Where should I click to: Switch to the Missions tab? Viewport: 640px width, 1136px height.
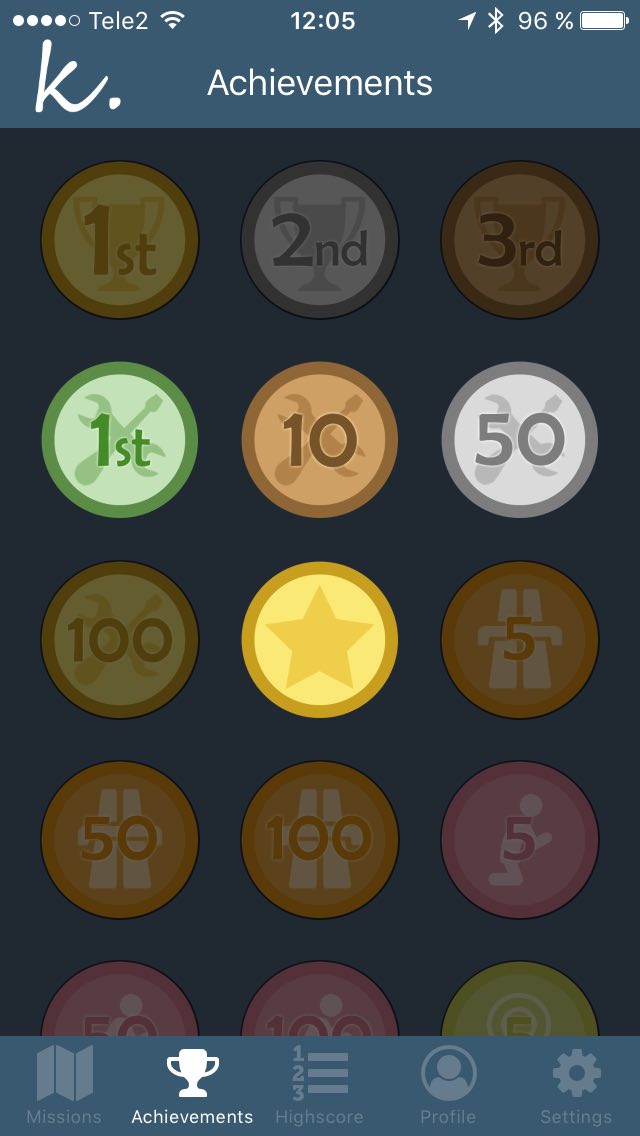tap(65, 1085)
